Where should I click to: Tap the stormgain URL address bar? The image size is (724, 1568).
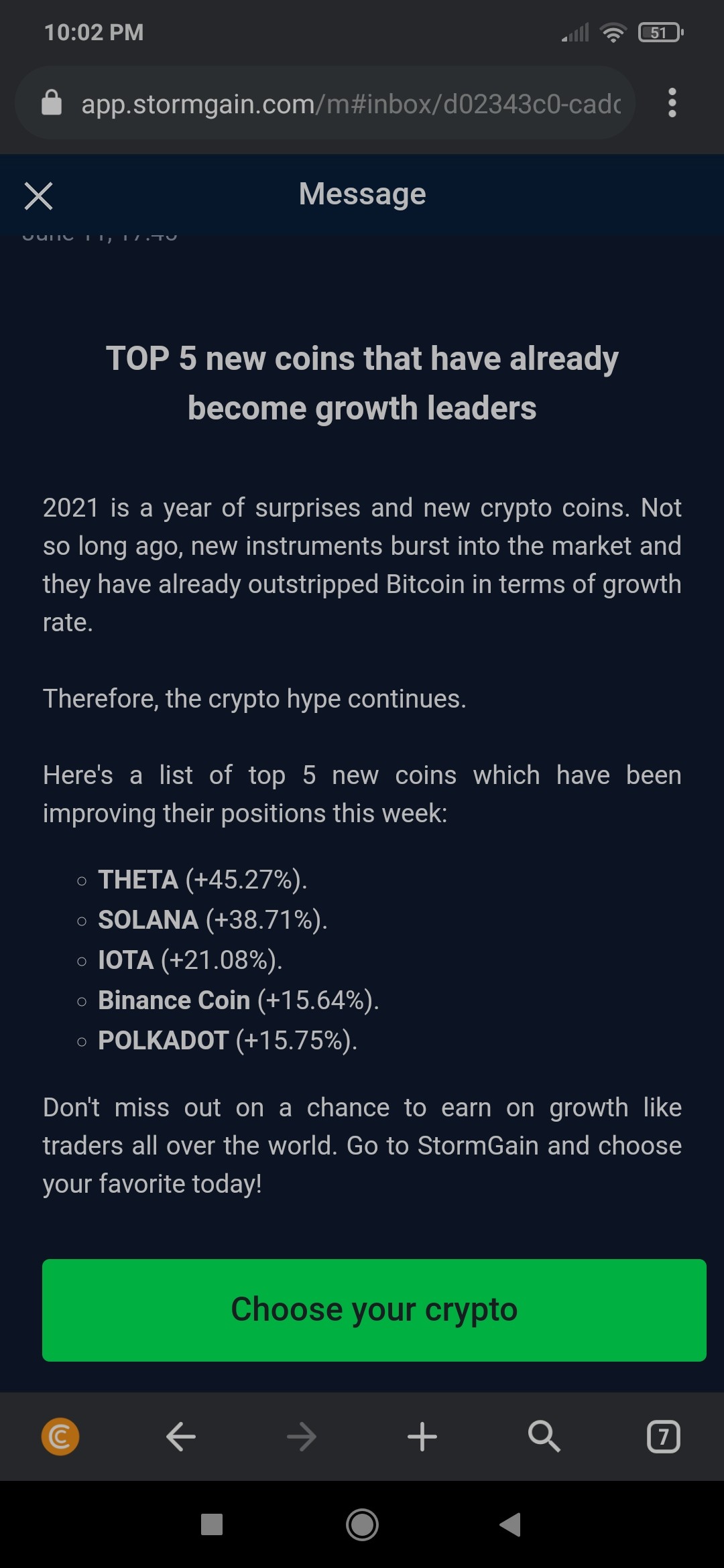click(325, 103)
